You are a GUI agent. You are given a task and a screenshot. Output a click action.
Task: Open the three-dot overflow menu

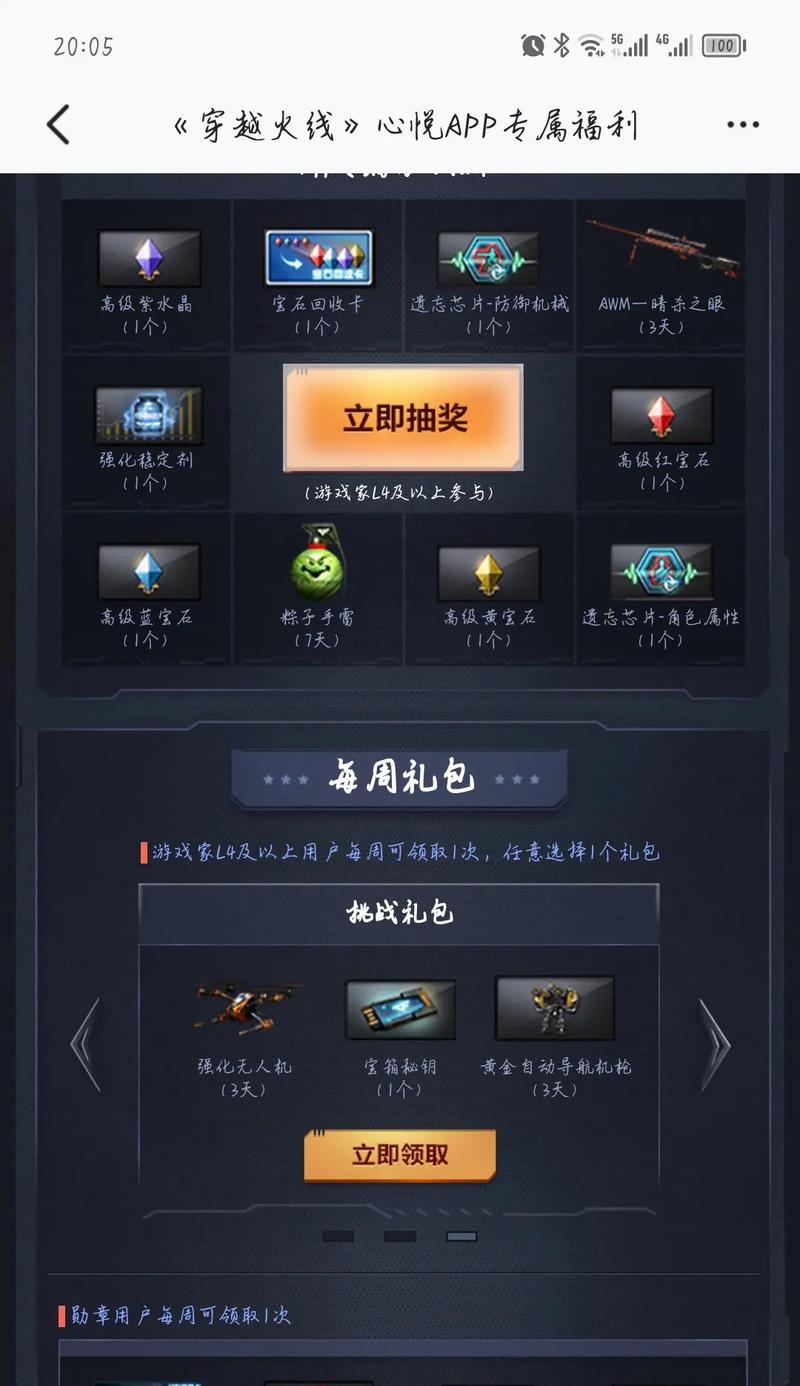coord(743,125)
